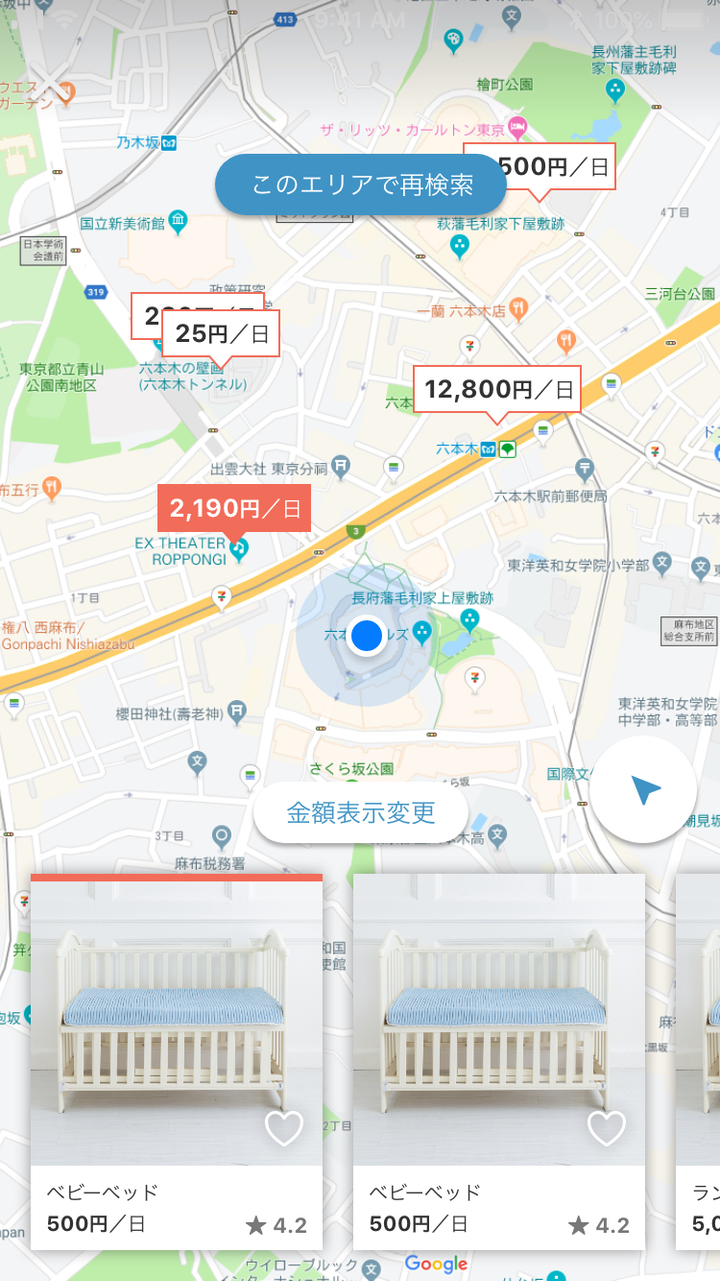Recenter the map with the location arrow
The height and width of the screenshot is (1281, 720).
point(643,790)
